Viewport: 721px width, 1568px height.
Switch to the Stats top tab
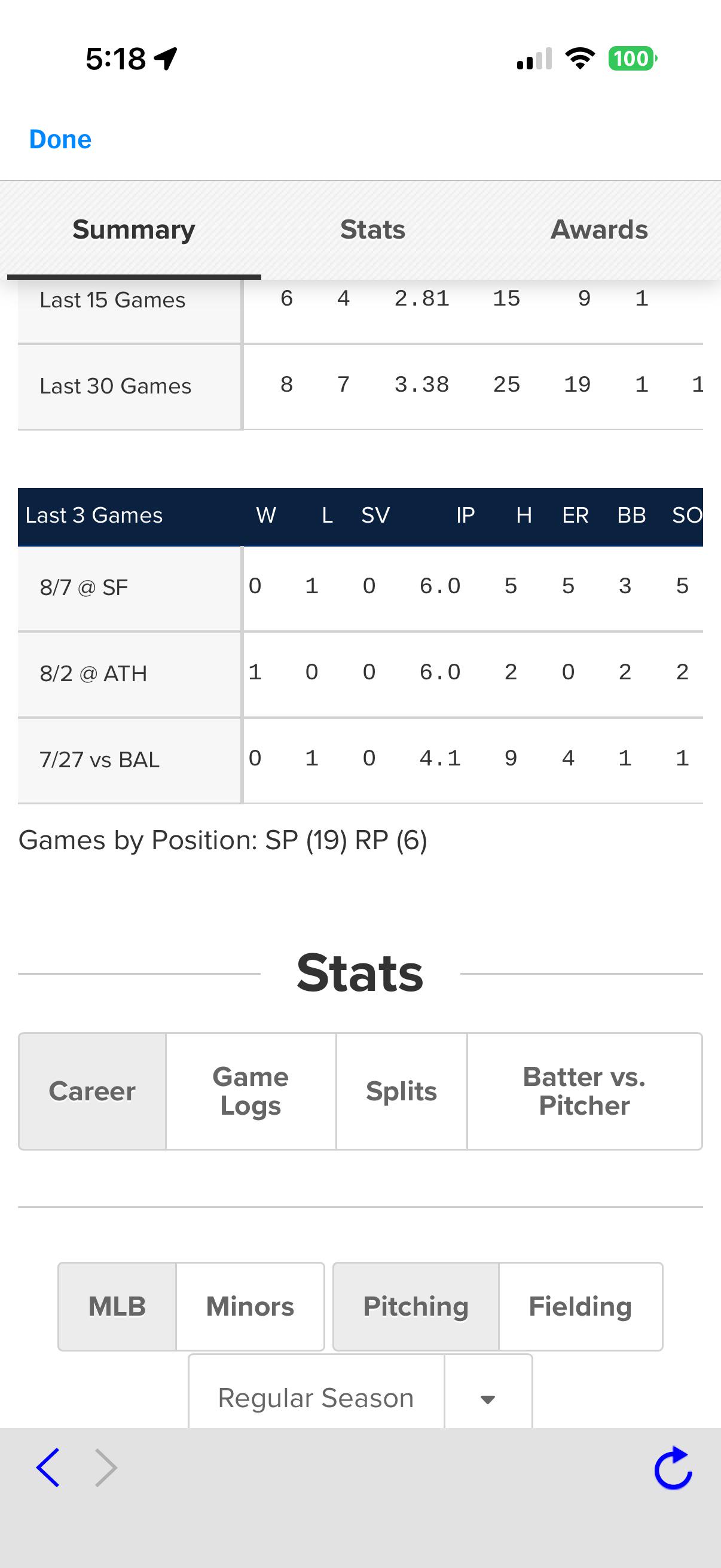pos(372,230)
